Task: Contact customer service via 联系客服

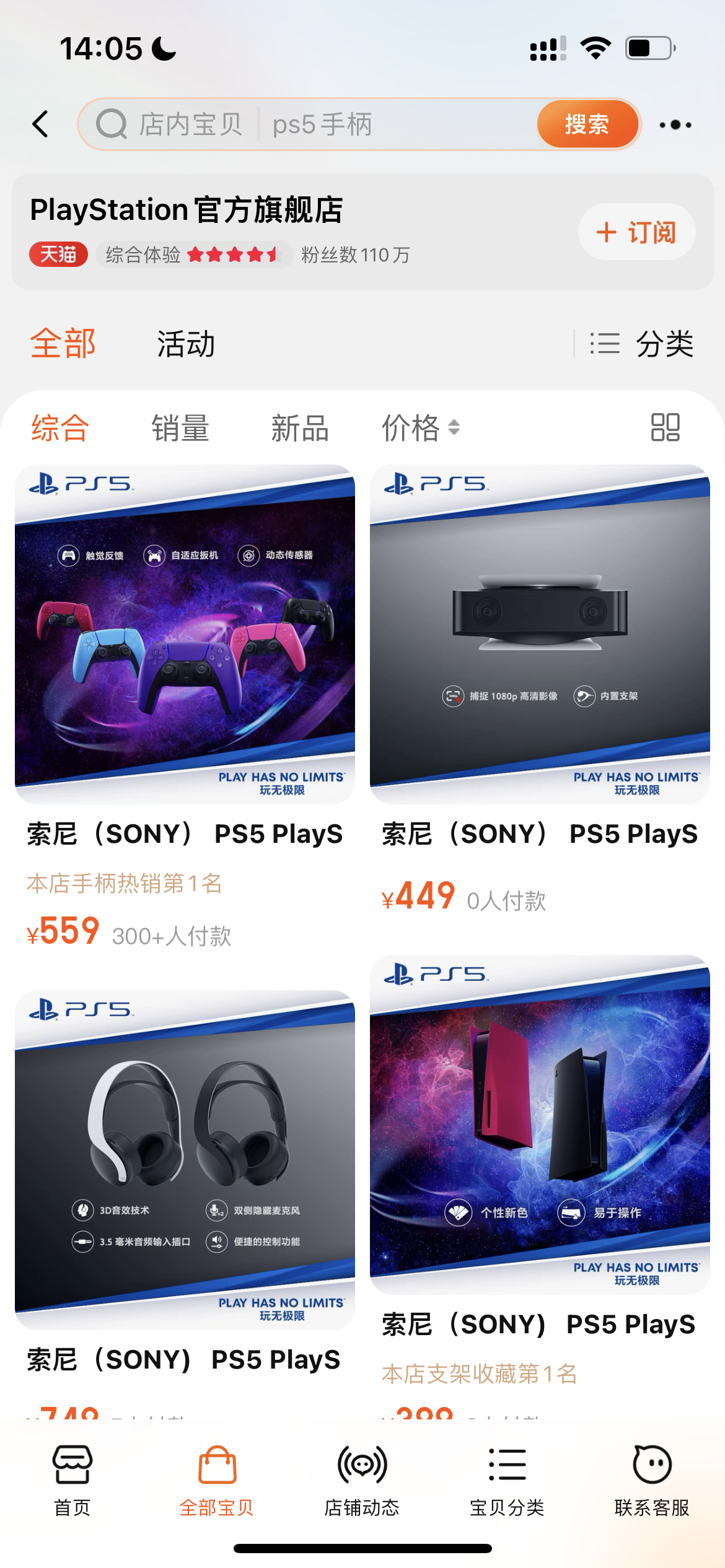Action: click(x=652, y=1481)
